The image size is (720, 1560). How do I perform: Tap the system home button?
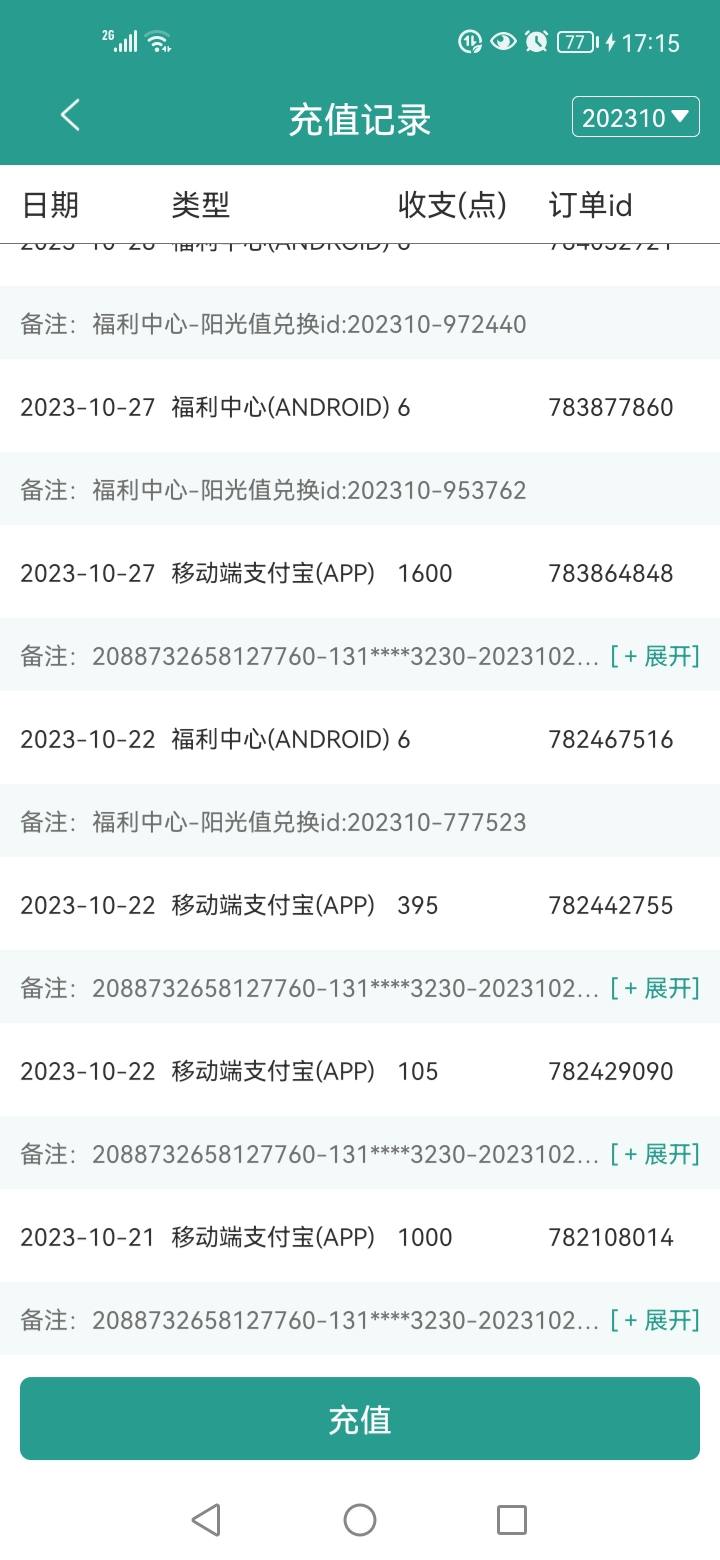point(360,1520)
